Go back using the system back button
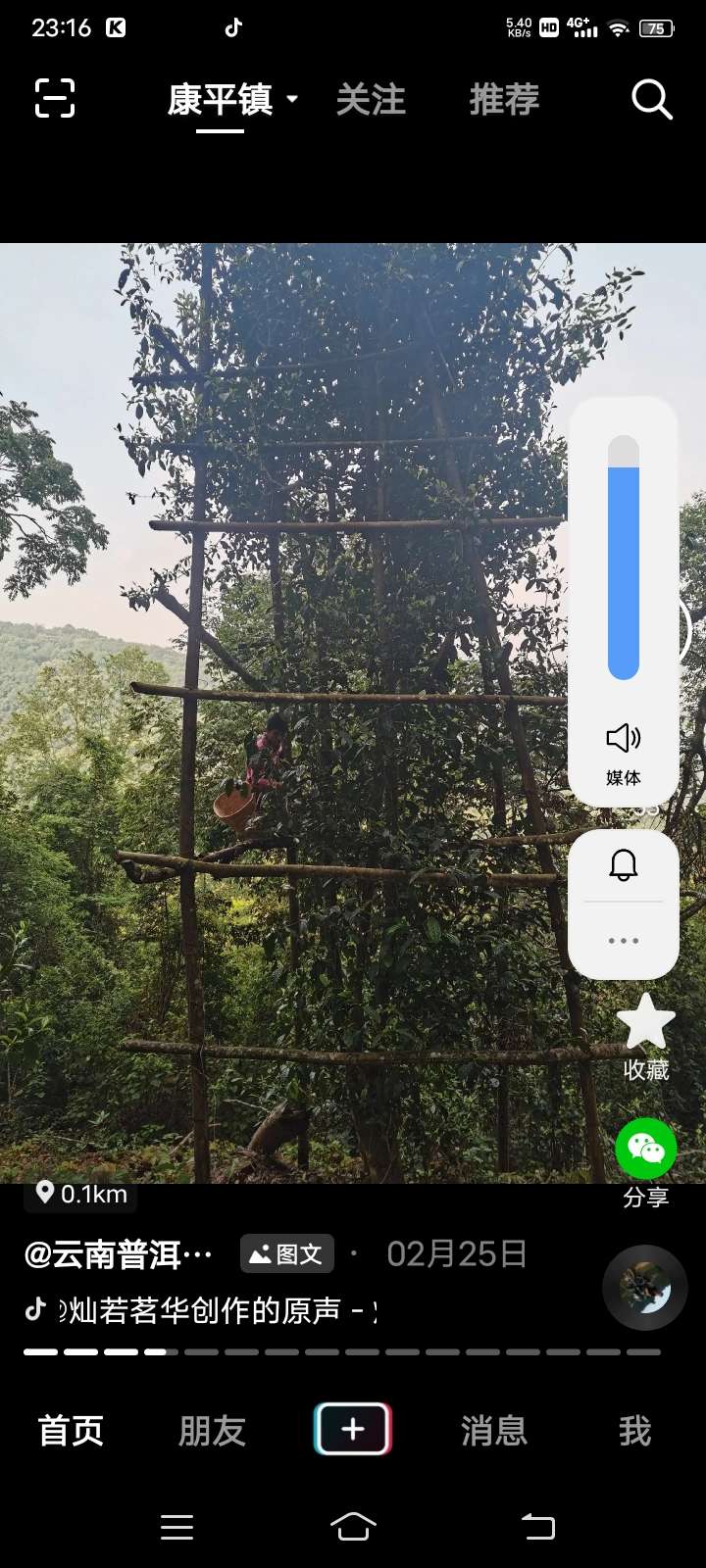706x1568 pixels. (x=537, y=1527)
